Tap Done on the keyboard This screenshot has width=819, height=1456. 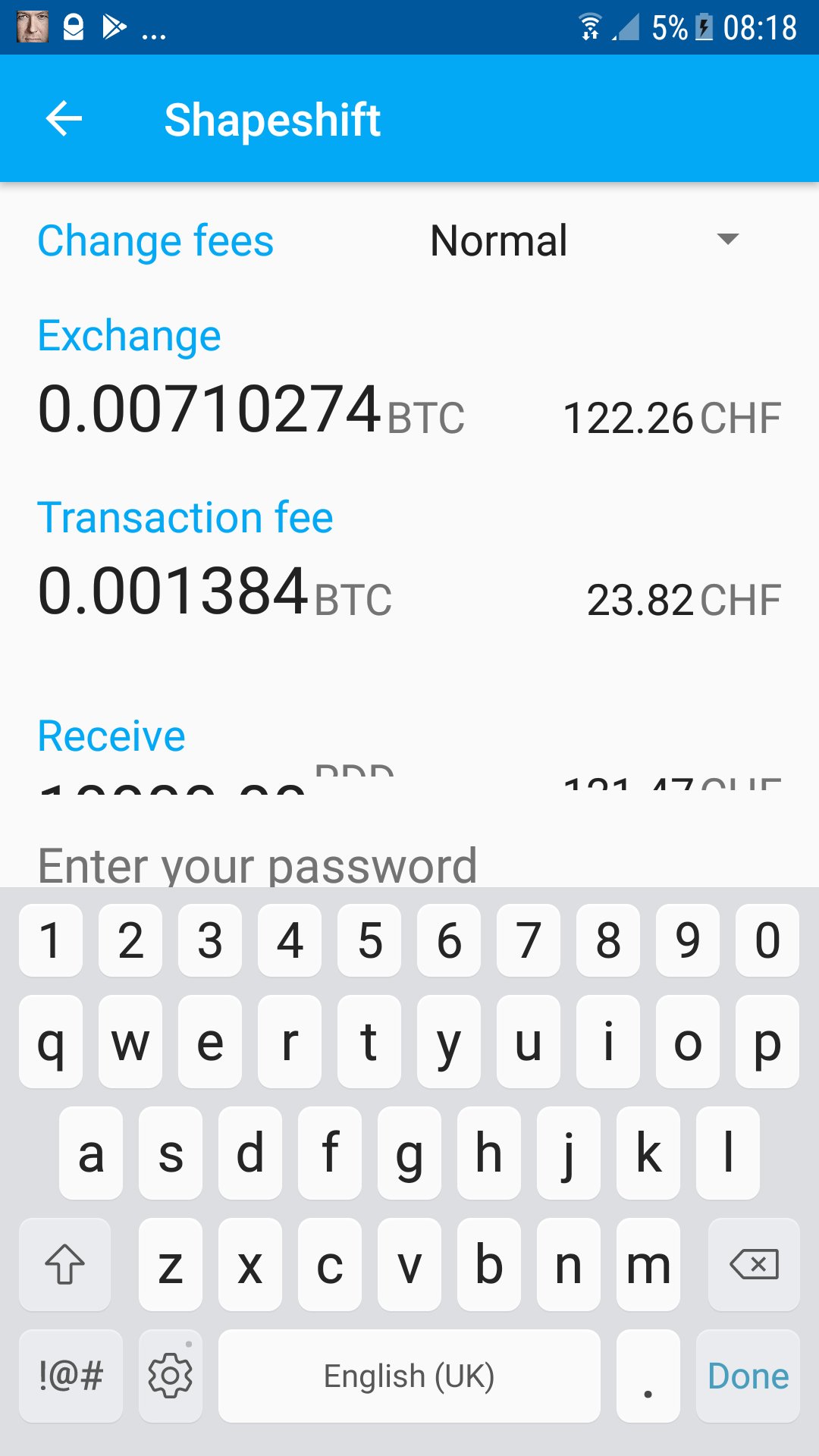tap(748, 1376)
